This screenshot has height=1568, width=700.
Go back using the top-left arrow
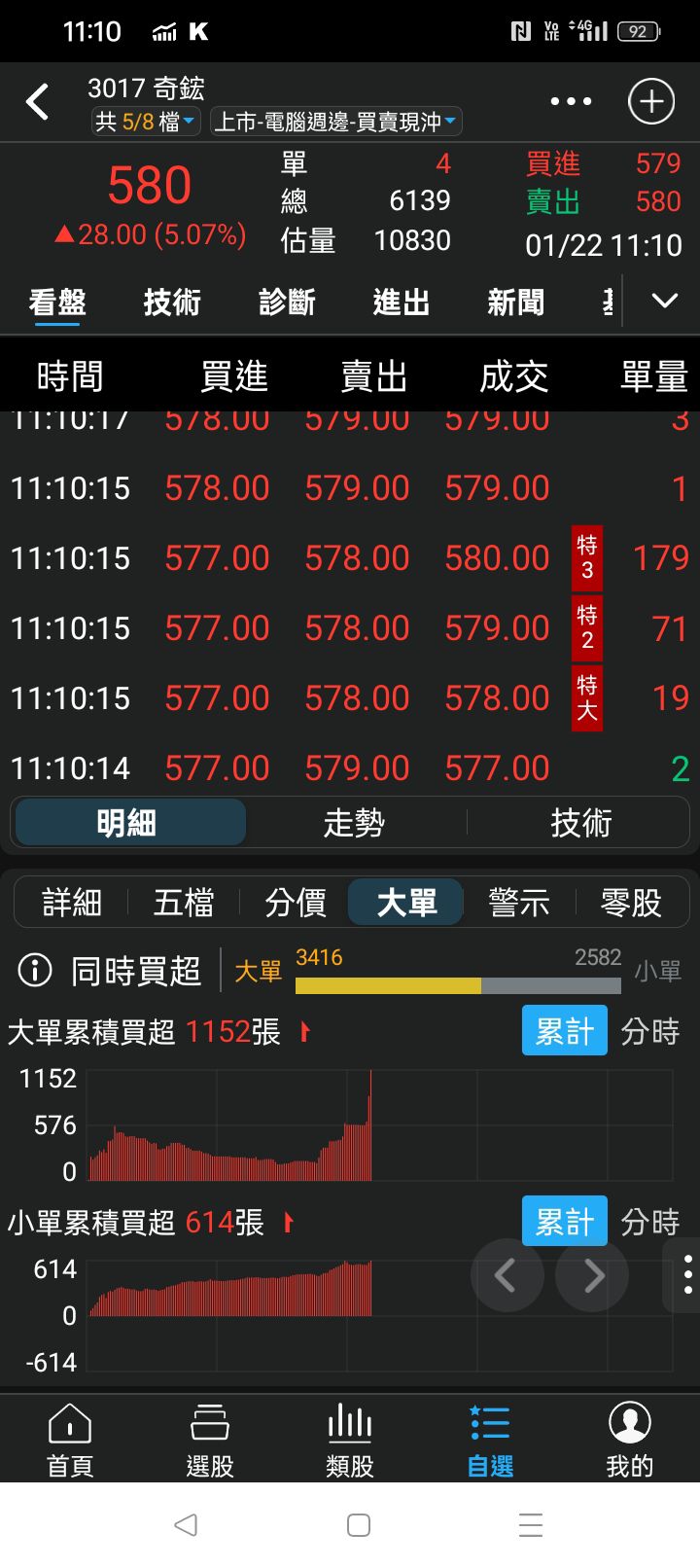click(37, 101)
